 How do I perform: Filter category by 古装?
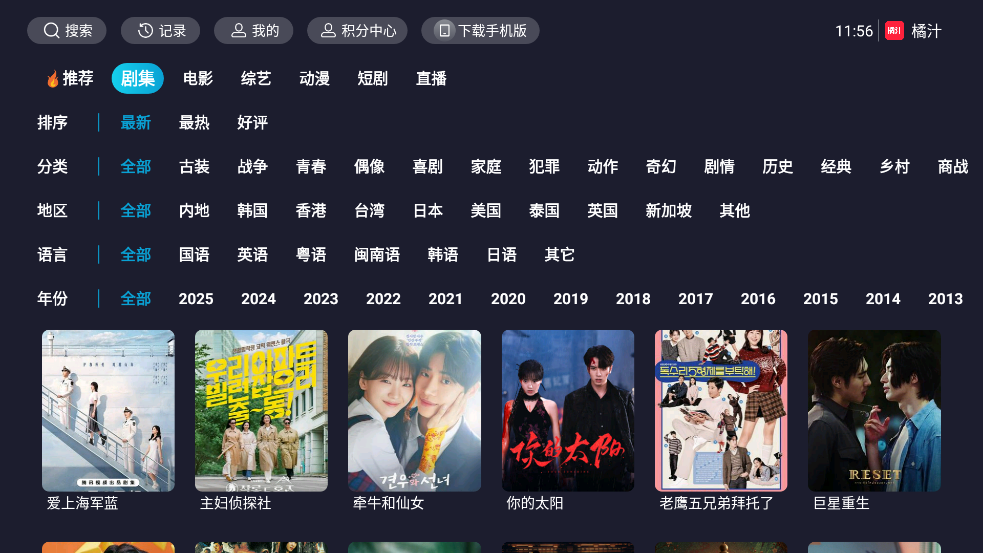[194, 166]
